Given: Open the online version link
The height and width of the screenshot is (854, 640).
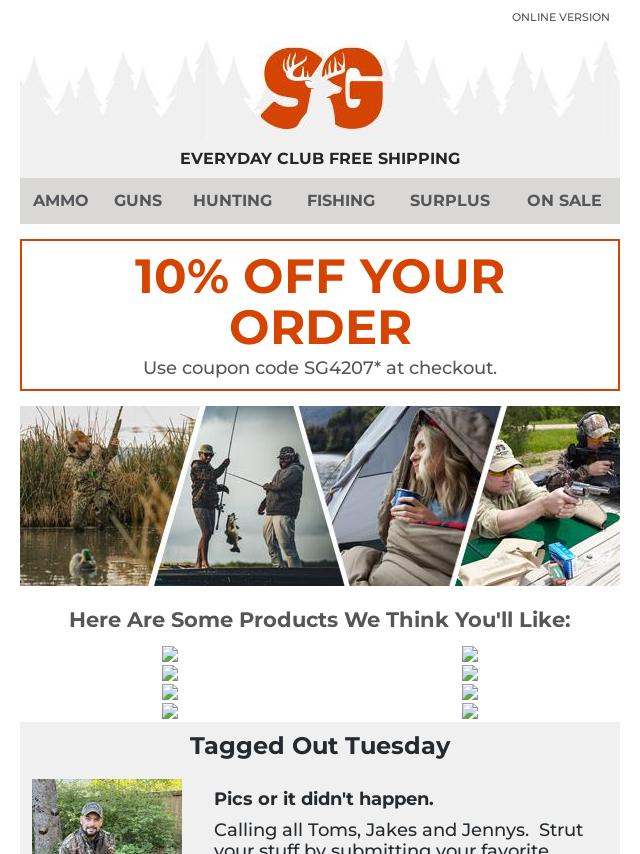Looking at the screenshot, I should (560, 17).
